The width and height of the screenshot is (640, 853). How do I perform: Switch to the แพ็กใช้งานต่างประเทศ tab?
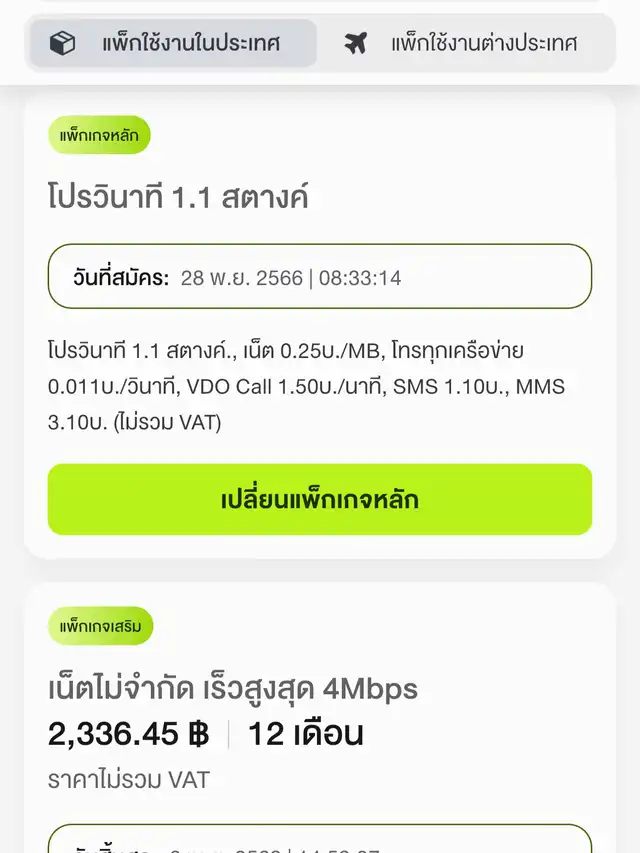tap(463, 43)
